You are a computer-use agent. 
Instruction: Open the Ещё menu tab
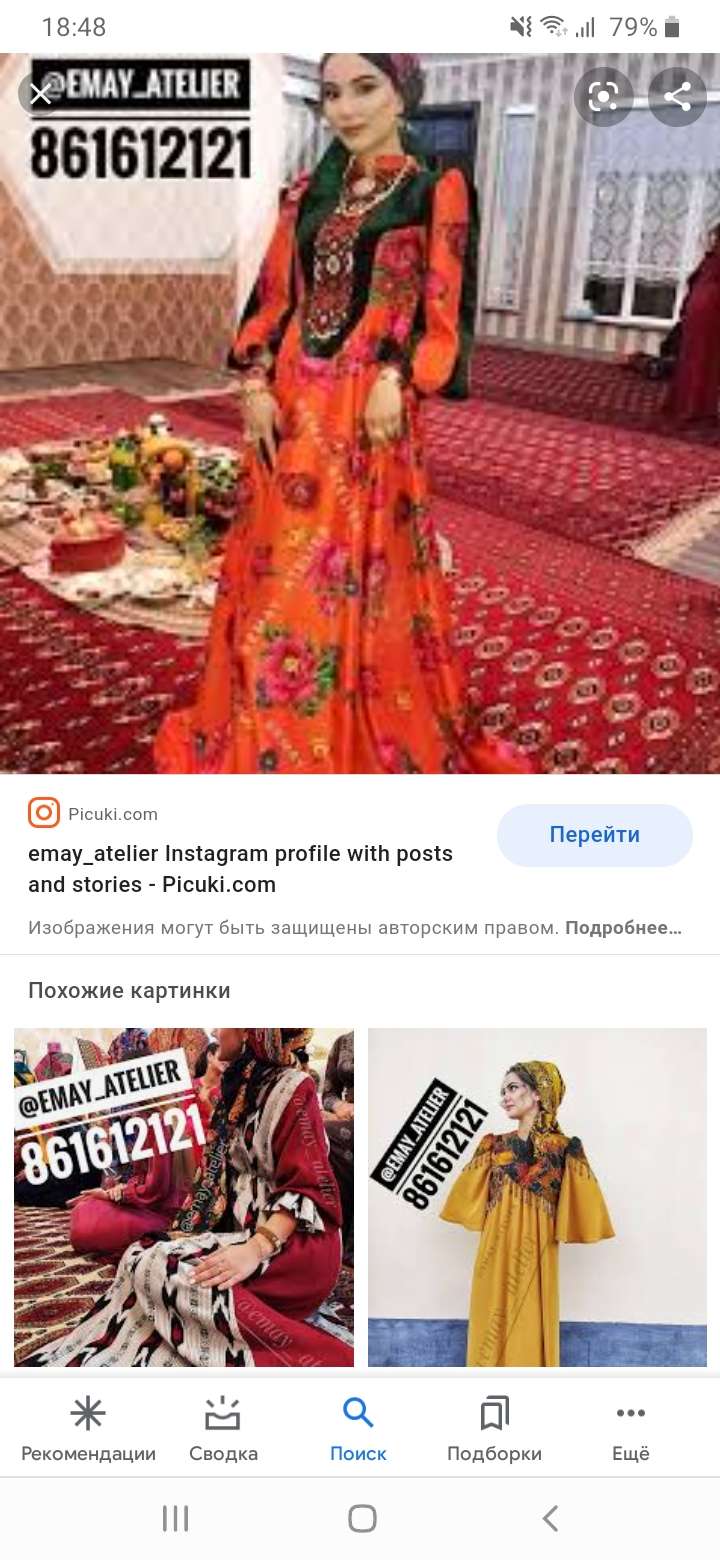[x=631, y=1430]
